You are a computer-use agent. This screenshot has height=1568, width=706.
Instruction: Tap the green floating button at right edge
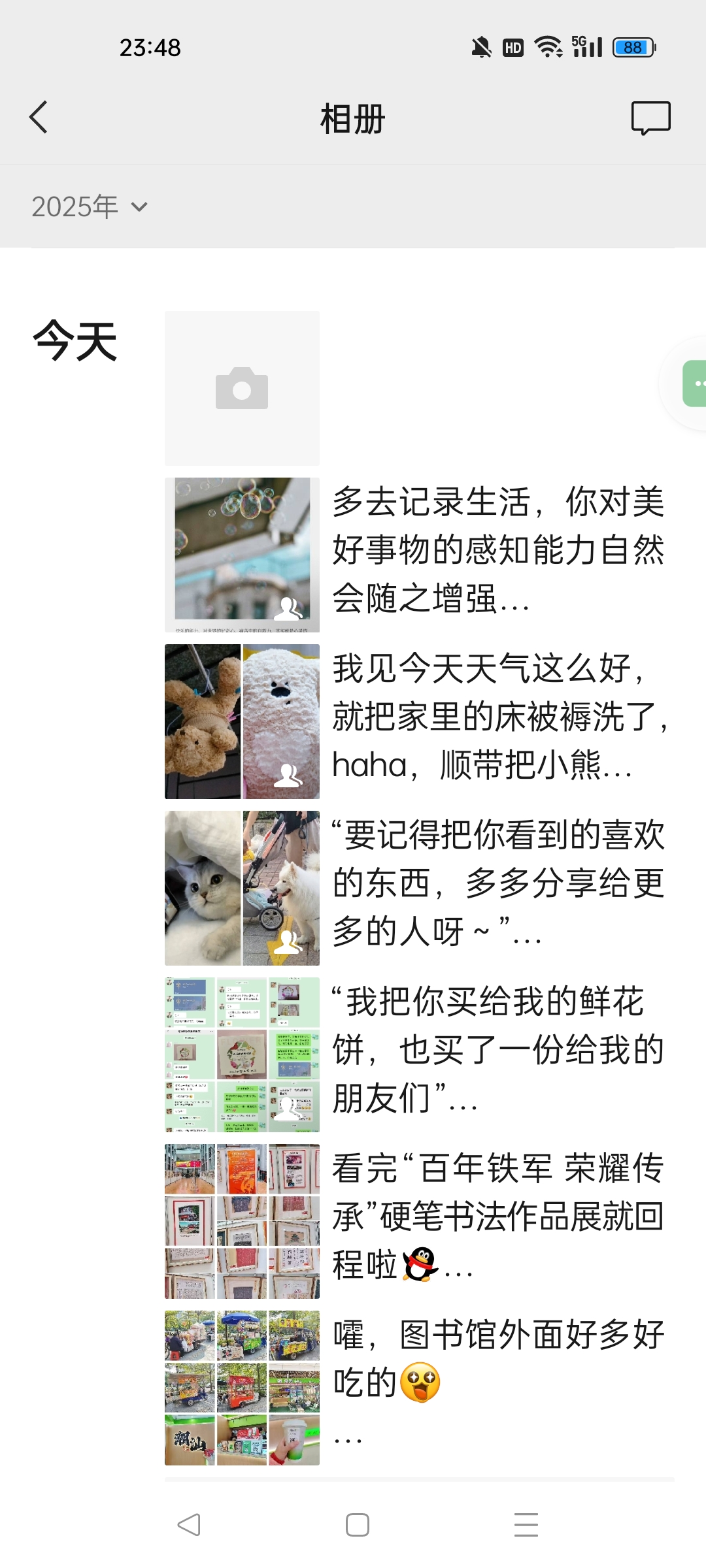point(694,384)
